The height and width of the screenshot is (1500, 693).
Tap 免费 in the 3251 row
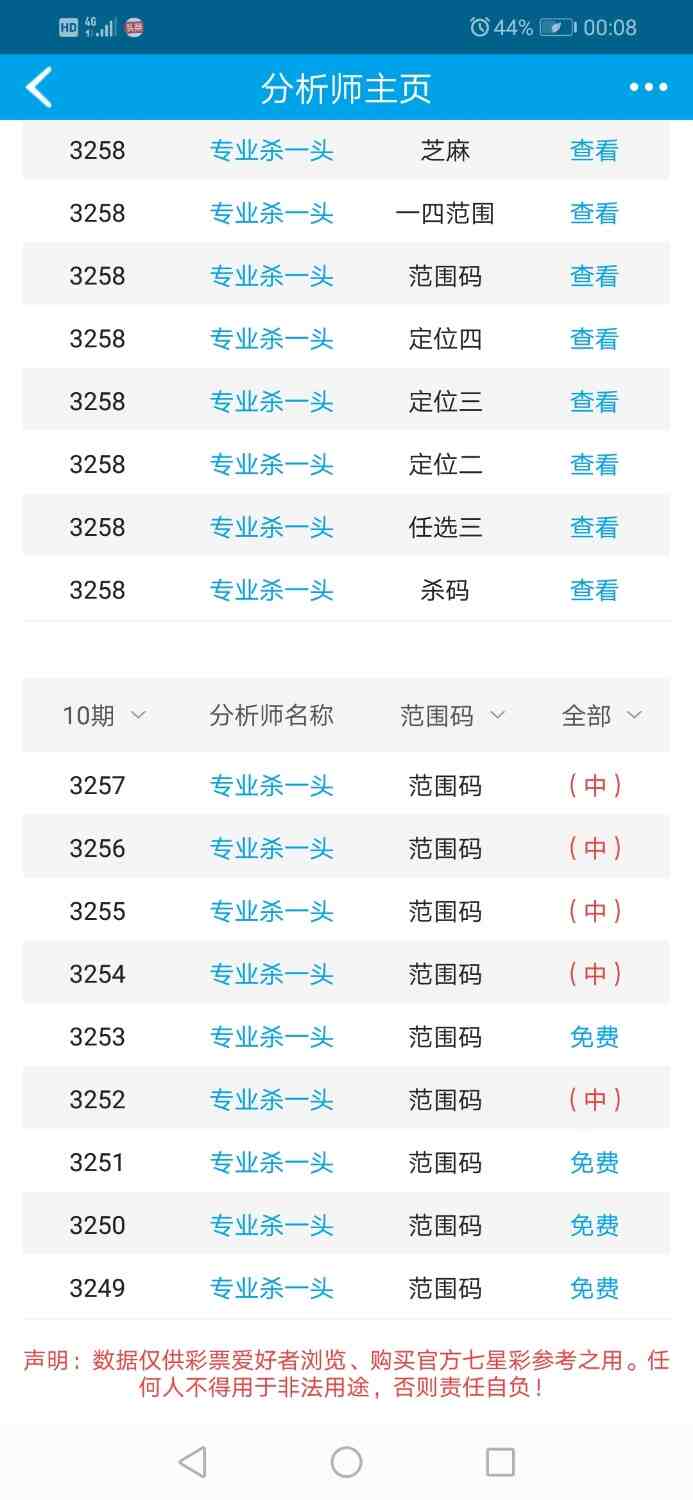594,1163
